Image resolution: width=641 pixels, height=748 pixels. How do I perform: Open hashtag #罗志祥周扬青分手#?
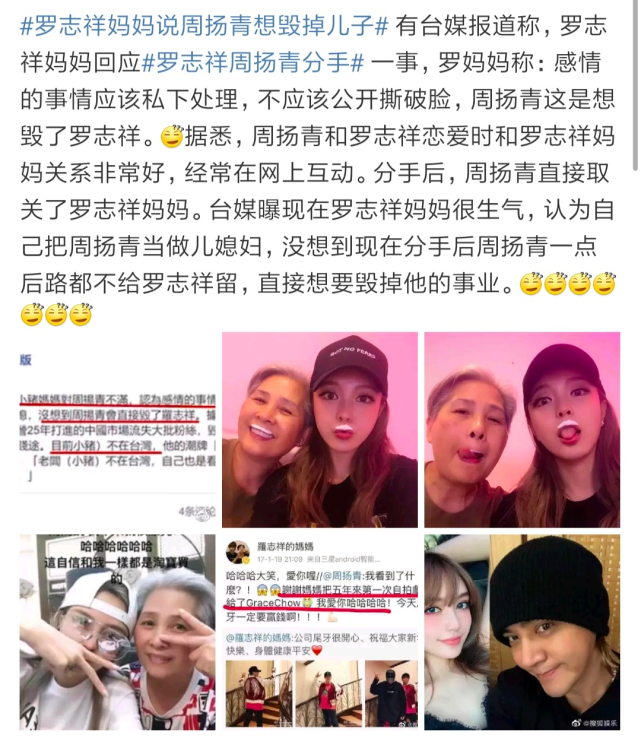(253, 63)
